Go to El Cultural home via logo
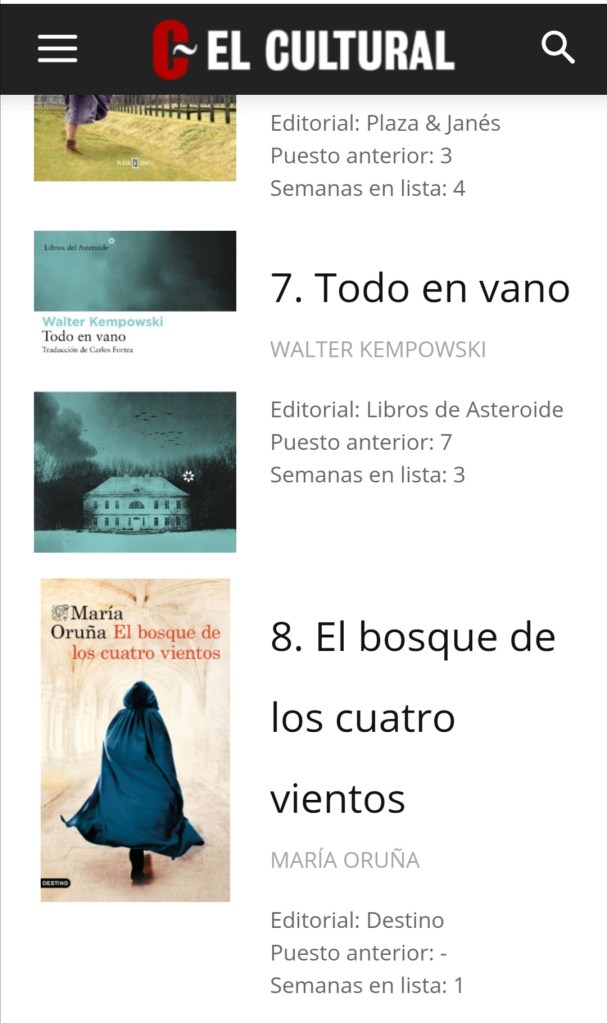 coord(303,49)
